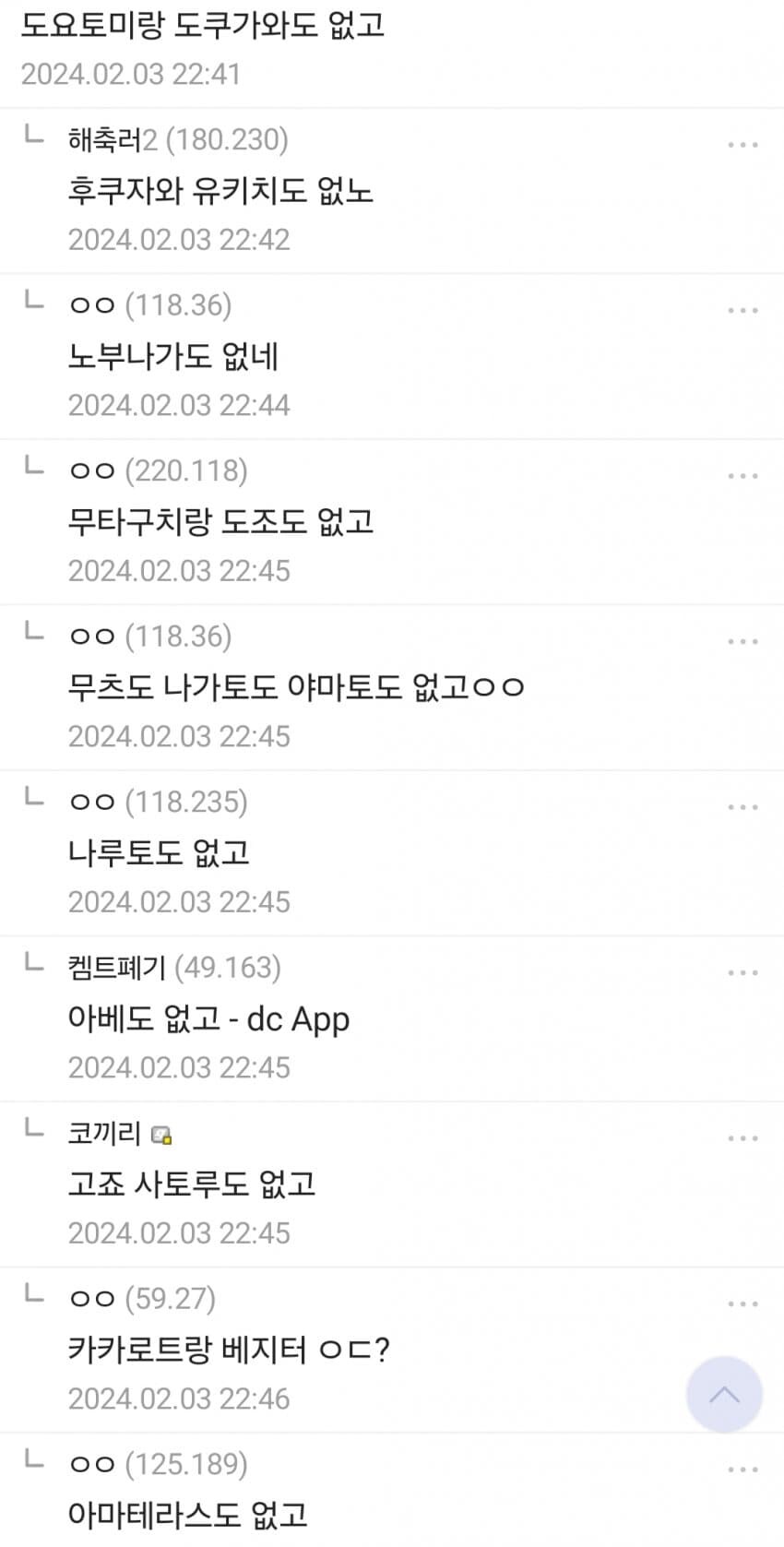Open more options for 노부나가도 없네 comment
Screen dimensions: 784x1547
pos(742,310)
